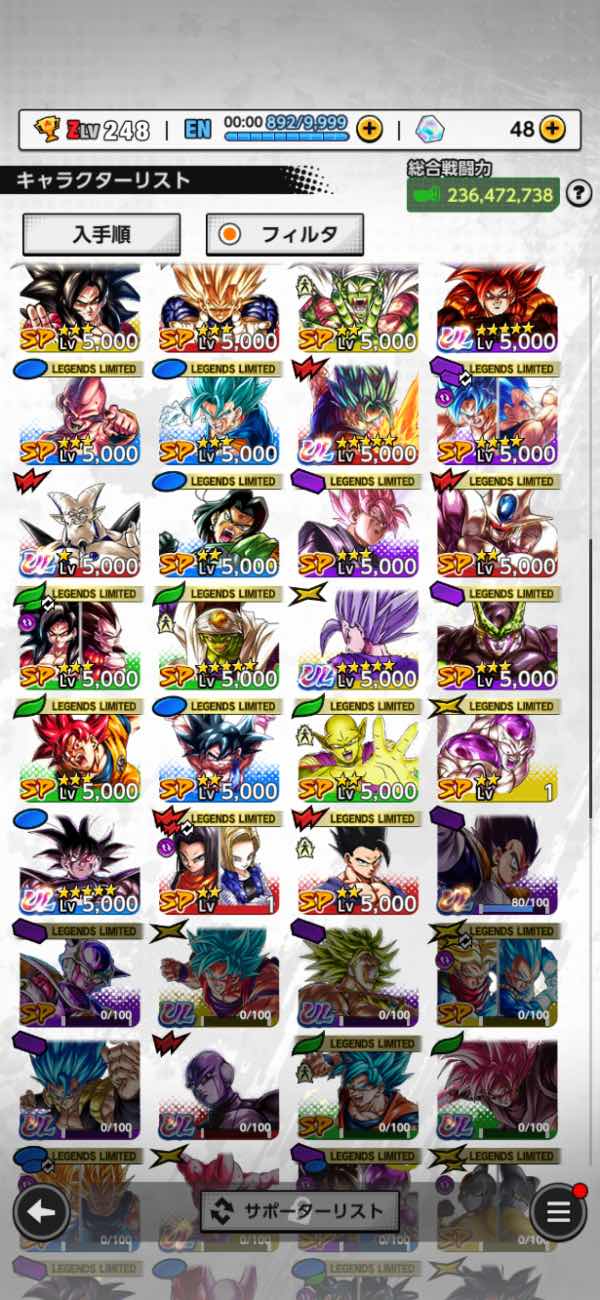
Task: Open the 入手順 sort button
Action: click(x=101, y=235)
